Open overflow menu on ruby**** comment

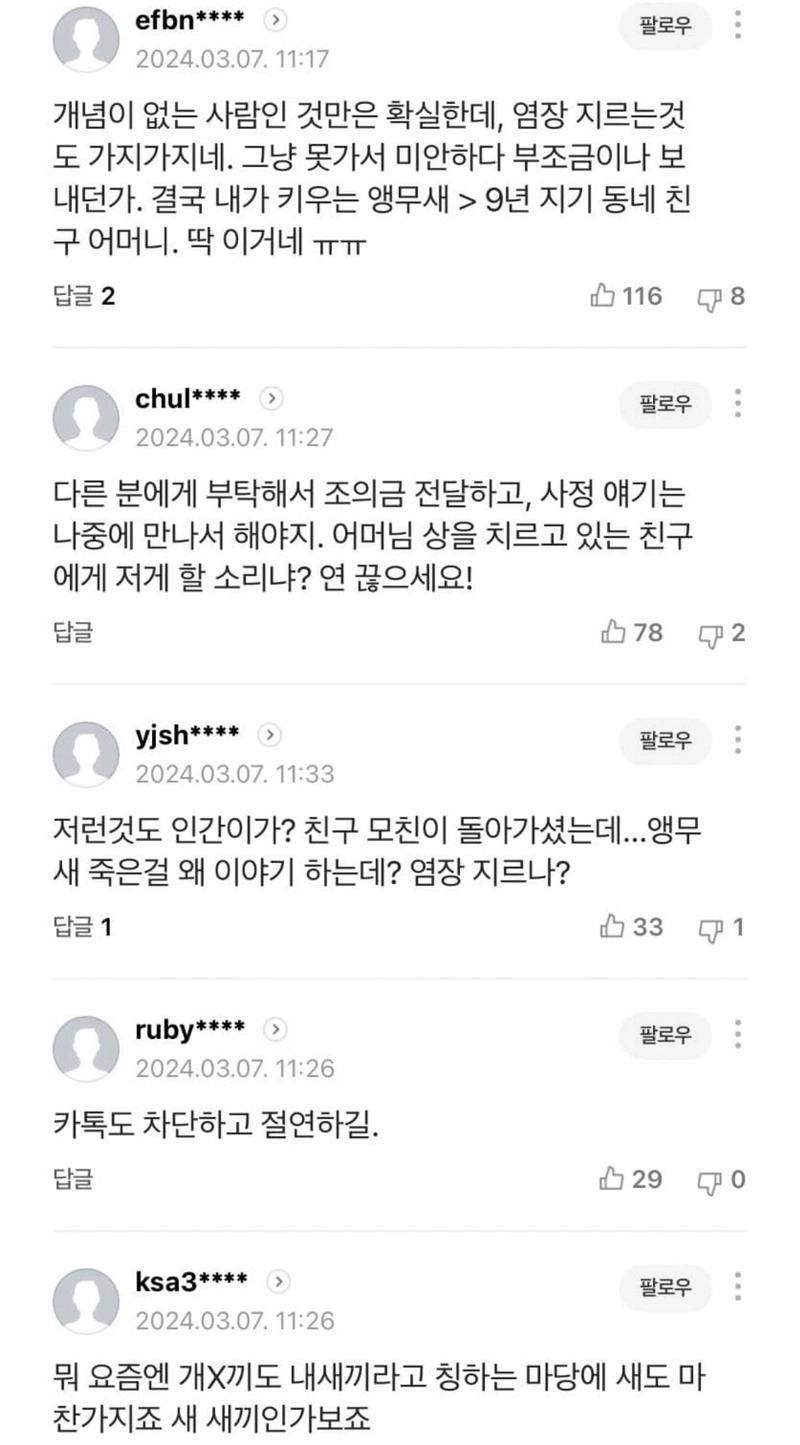(x=737, y=1035)
